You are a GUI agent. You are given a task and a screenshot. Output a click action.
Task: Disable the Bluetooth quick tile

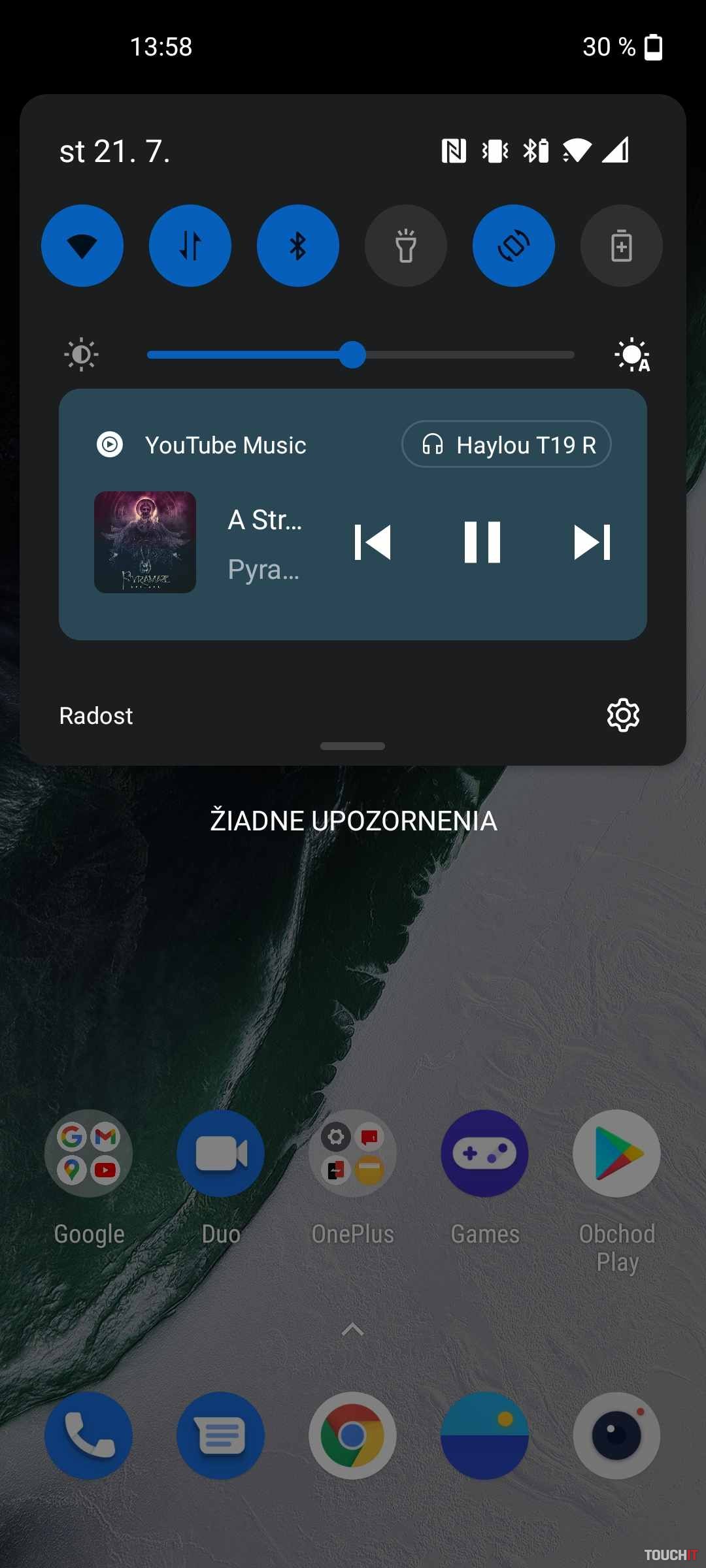[298, 246]
